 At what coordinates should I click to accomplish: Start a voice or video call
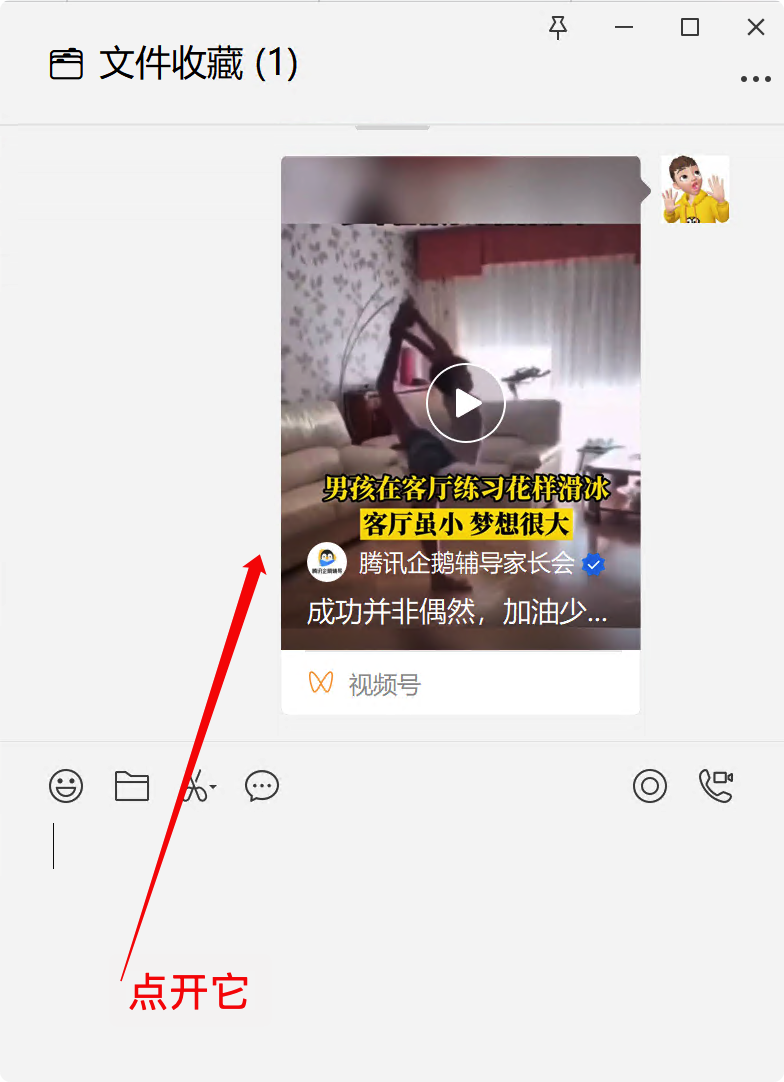click(x=716, y=786)
